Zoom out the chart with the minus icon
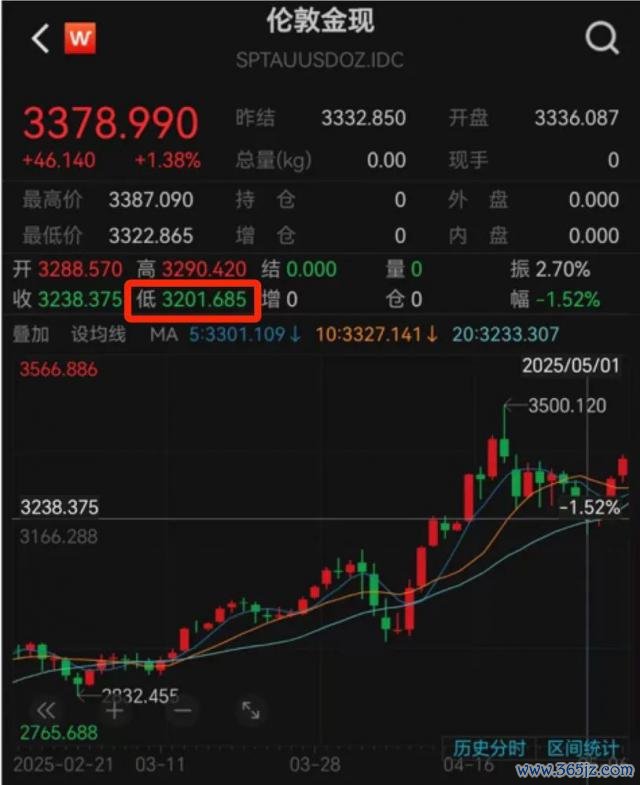 click(x=183, y=710)
